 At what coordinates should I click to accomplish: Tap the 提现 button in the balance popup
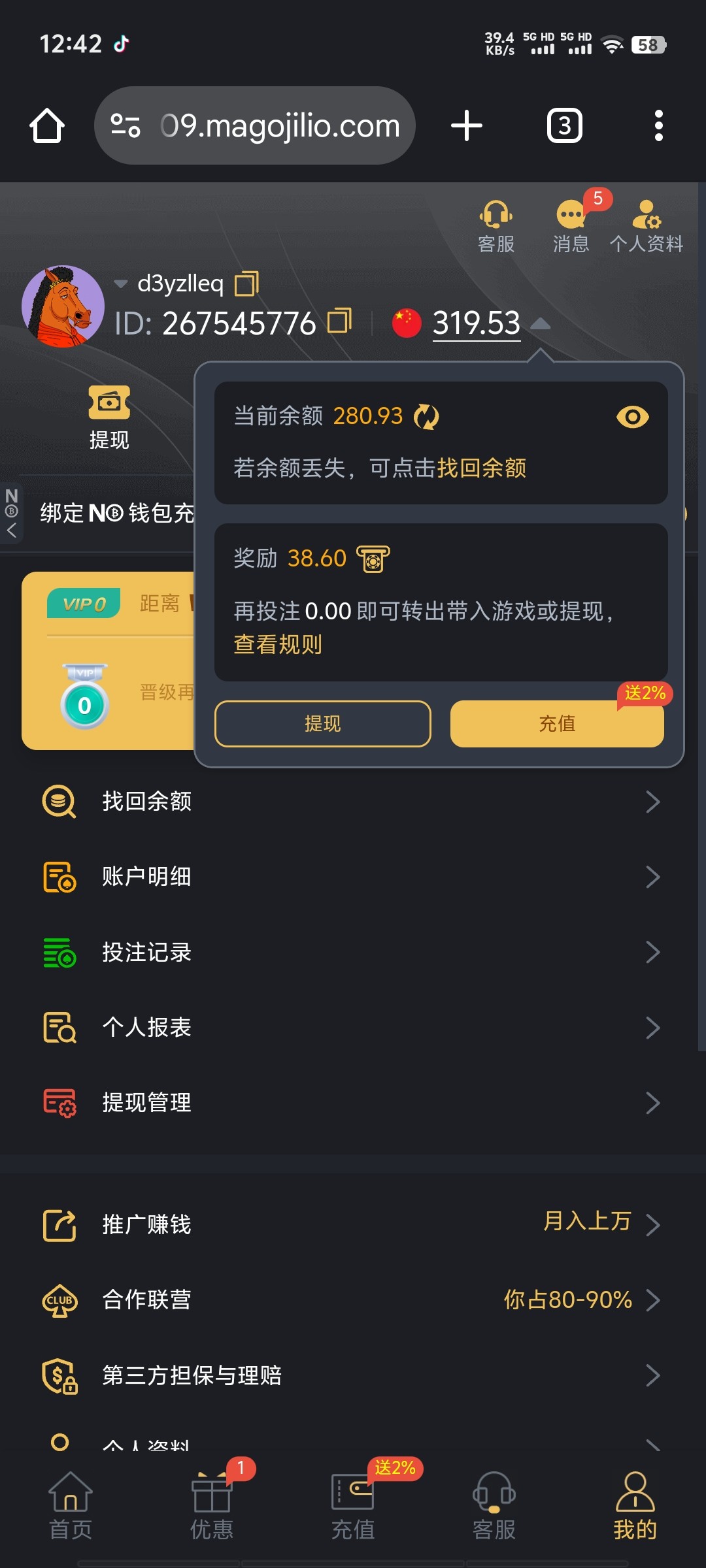pos(322,723)
